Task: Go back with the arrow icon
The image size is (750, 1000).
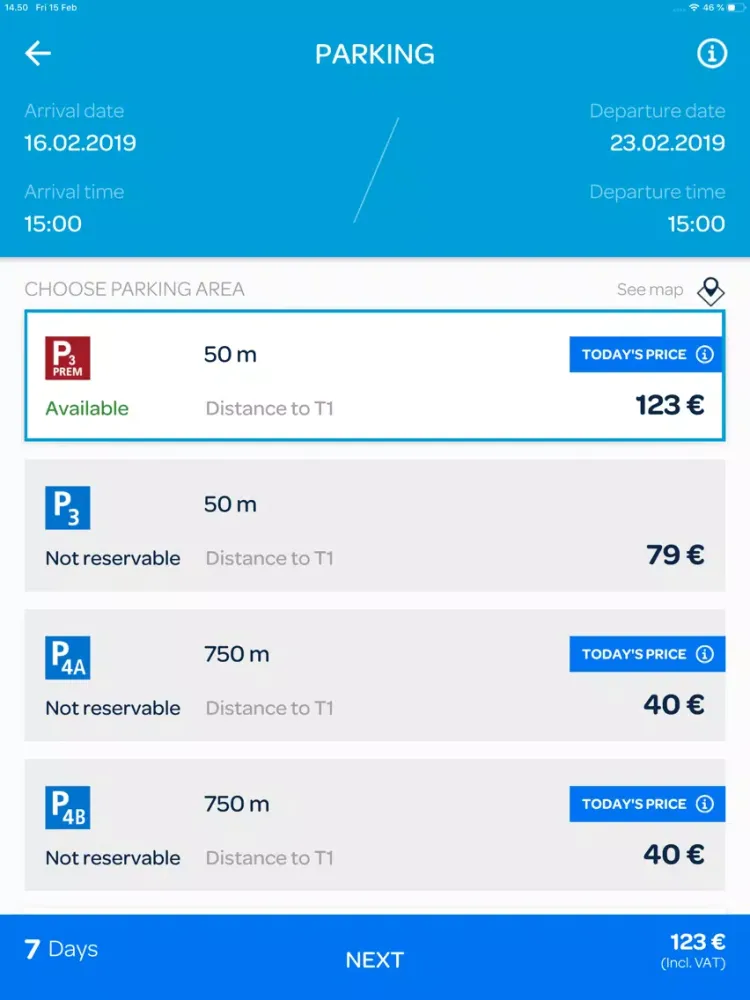Action: point(38,53)
